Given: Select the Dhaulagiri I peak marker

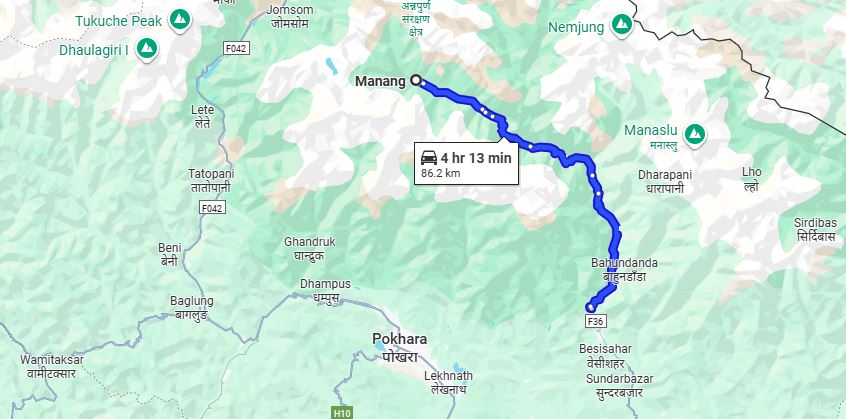Looking at the screenshot, I should (146, 46).
